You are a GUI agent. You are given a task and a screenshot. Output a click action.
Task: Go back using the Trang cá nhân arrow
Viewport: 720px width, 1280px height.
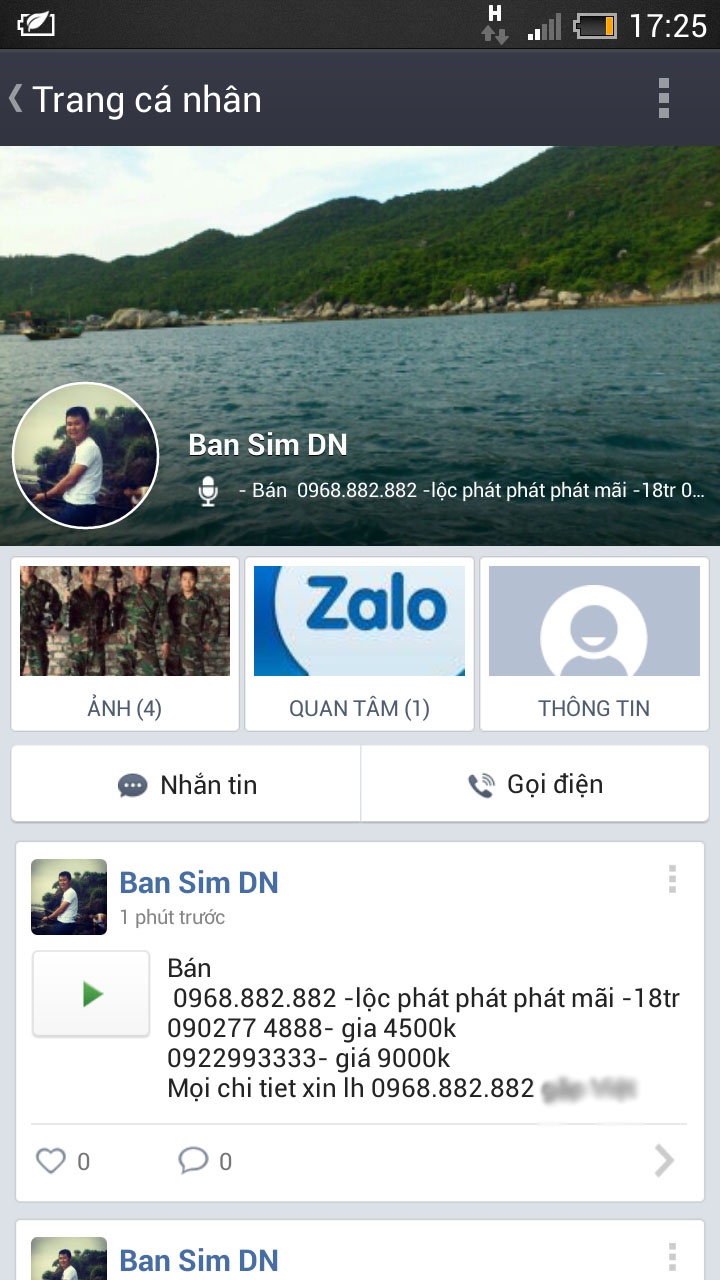tap(14, 99)
